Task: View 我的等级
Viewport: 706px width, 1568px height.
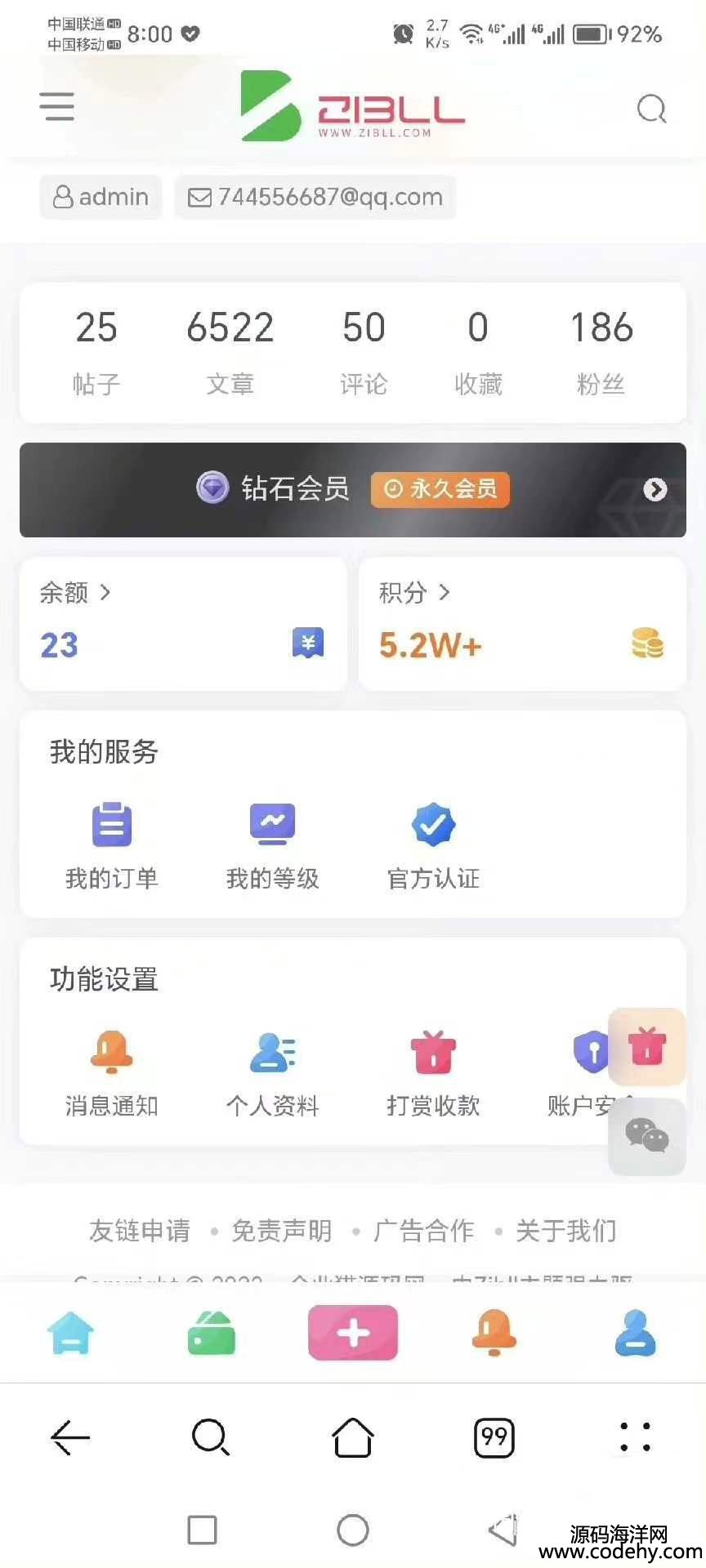Action: (x=272, y=846)
